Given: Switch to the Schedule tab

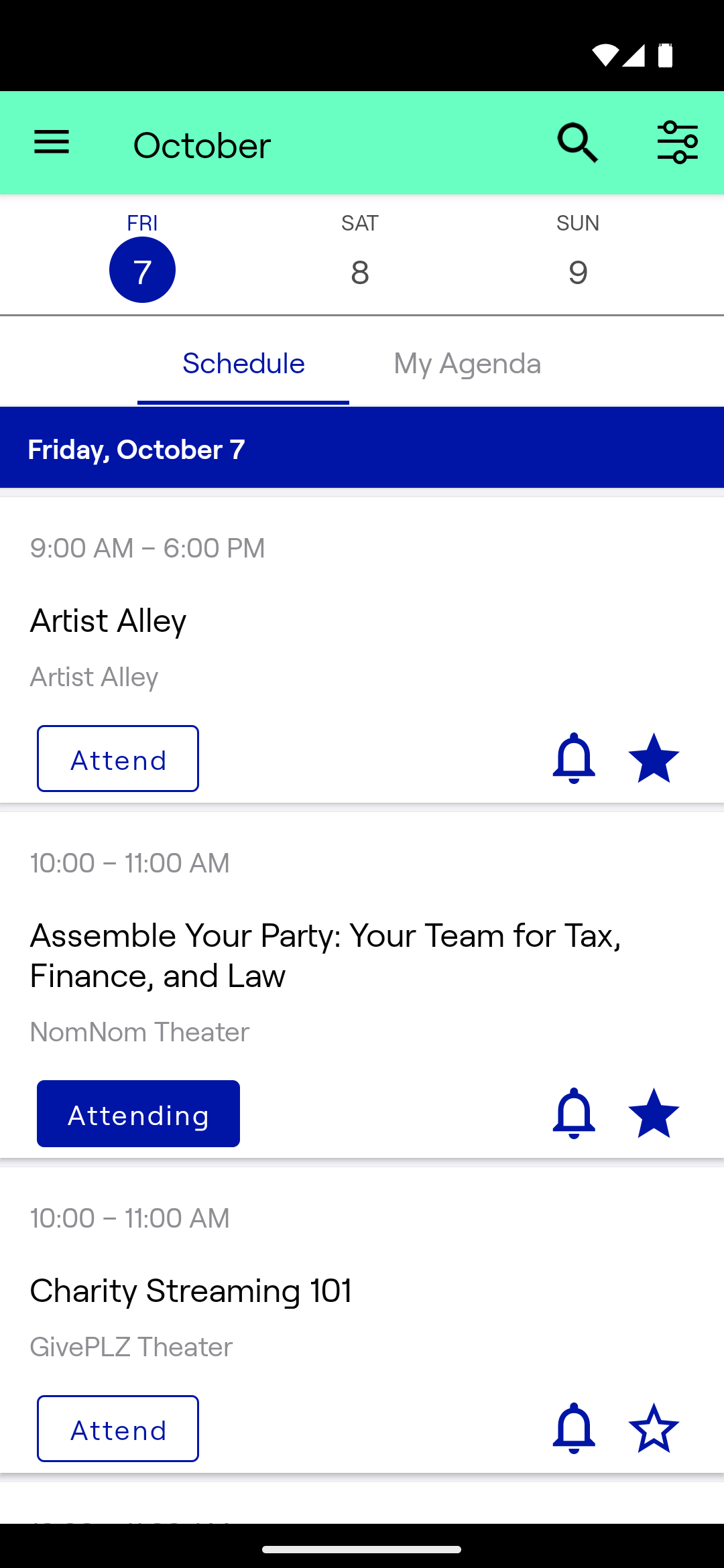Looking at the screenshot, I should [243, 364].
